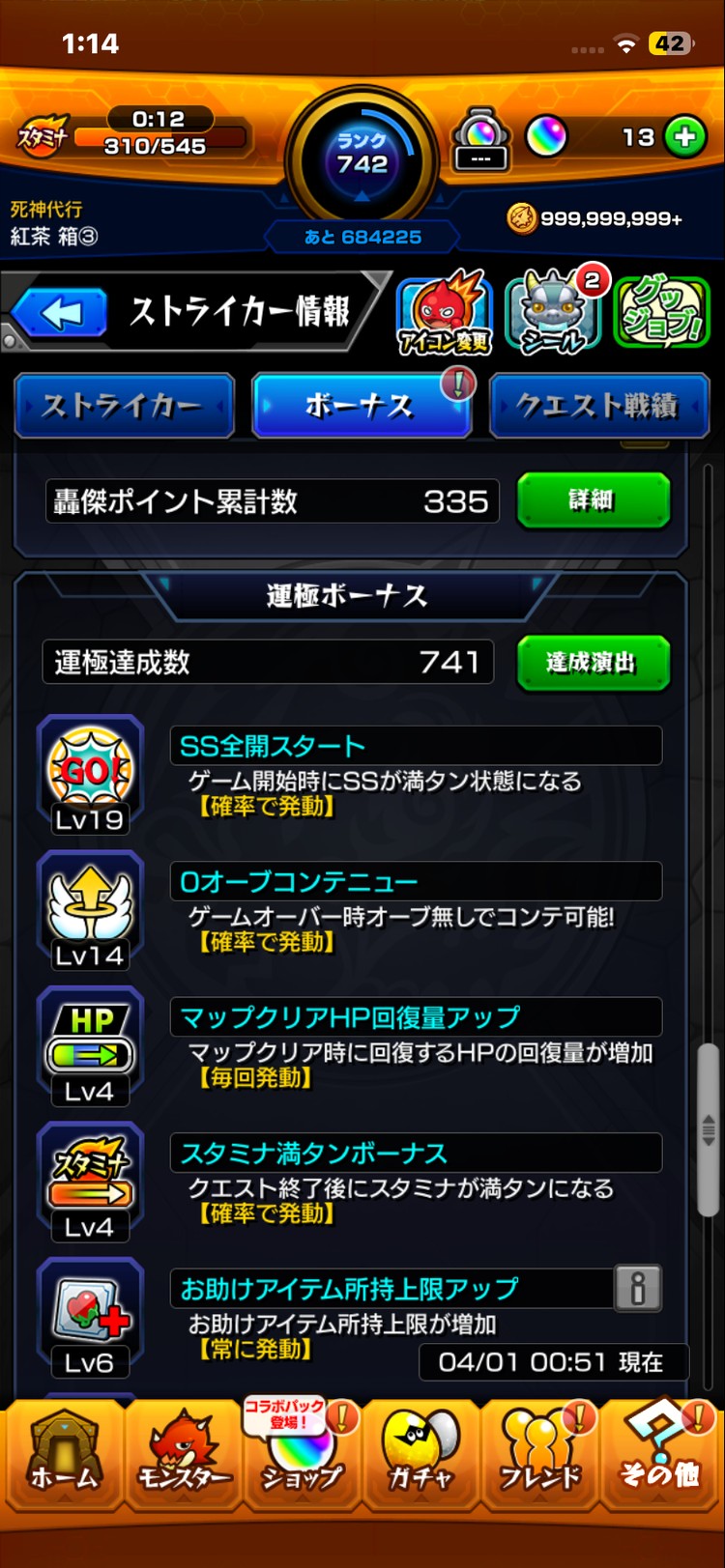Select the その他 icon
Image resolution: width=725 pixels, height=1568 pixels.
[659, 1454]
